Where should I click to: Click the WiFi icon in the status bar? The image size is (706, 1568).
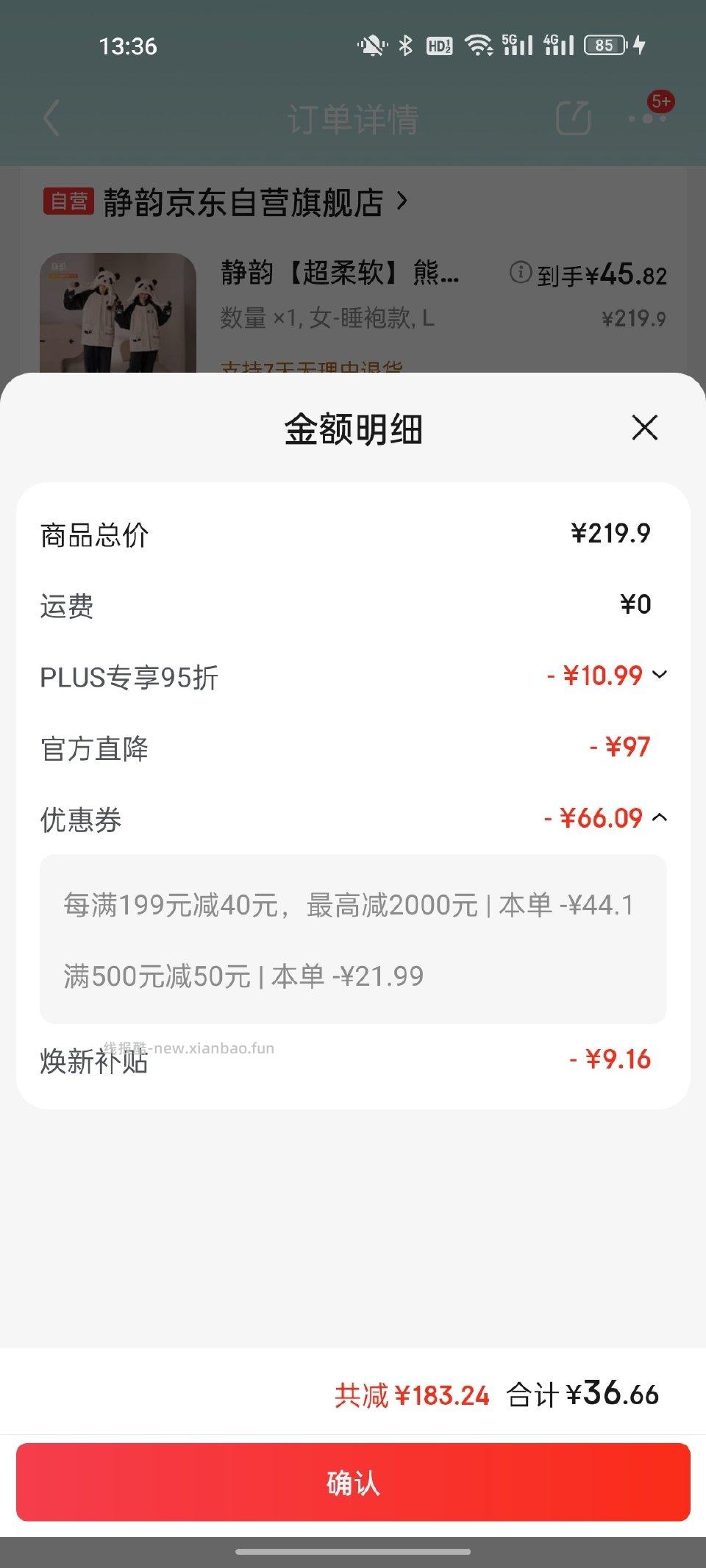[x=478, y=46]
